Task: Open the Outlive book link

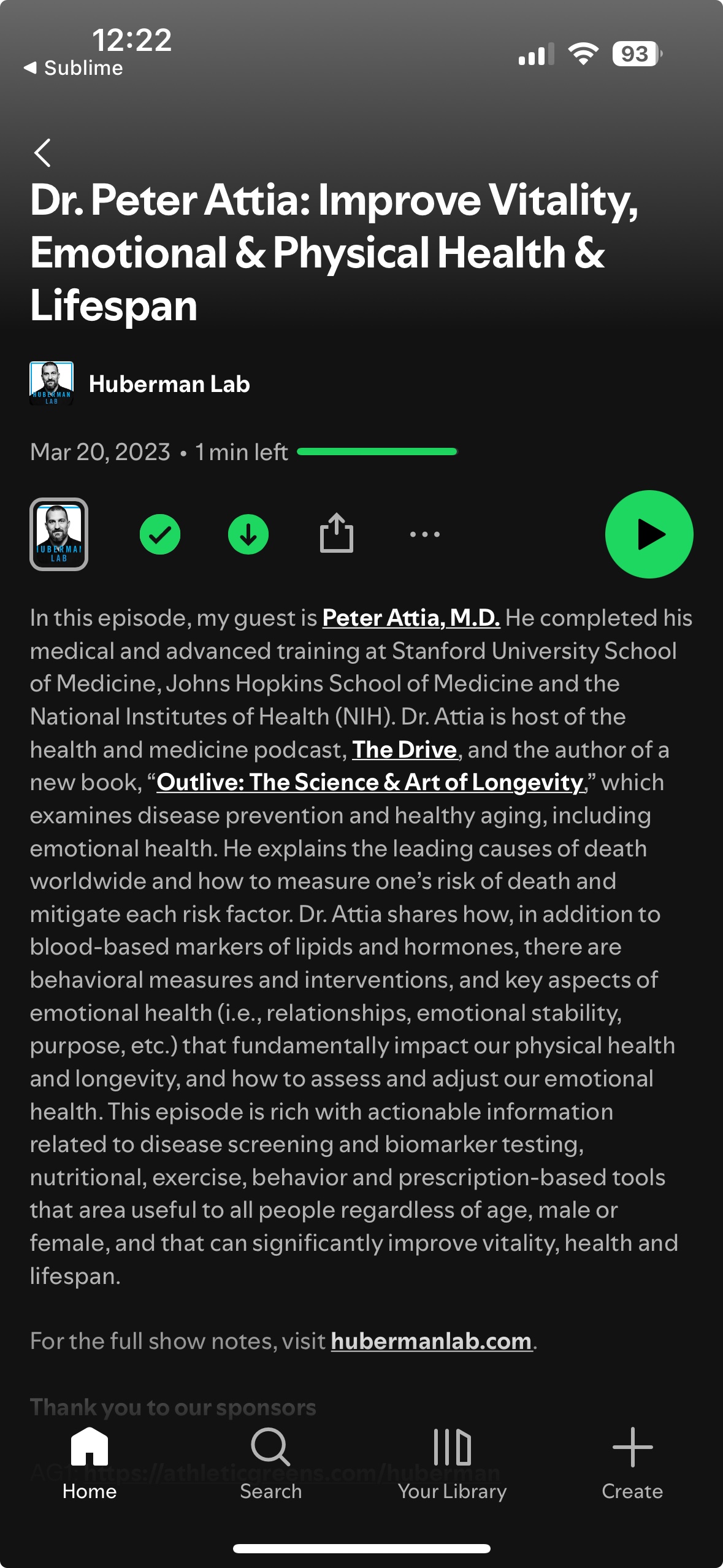Action: [x=370, y=782]
